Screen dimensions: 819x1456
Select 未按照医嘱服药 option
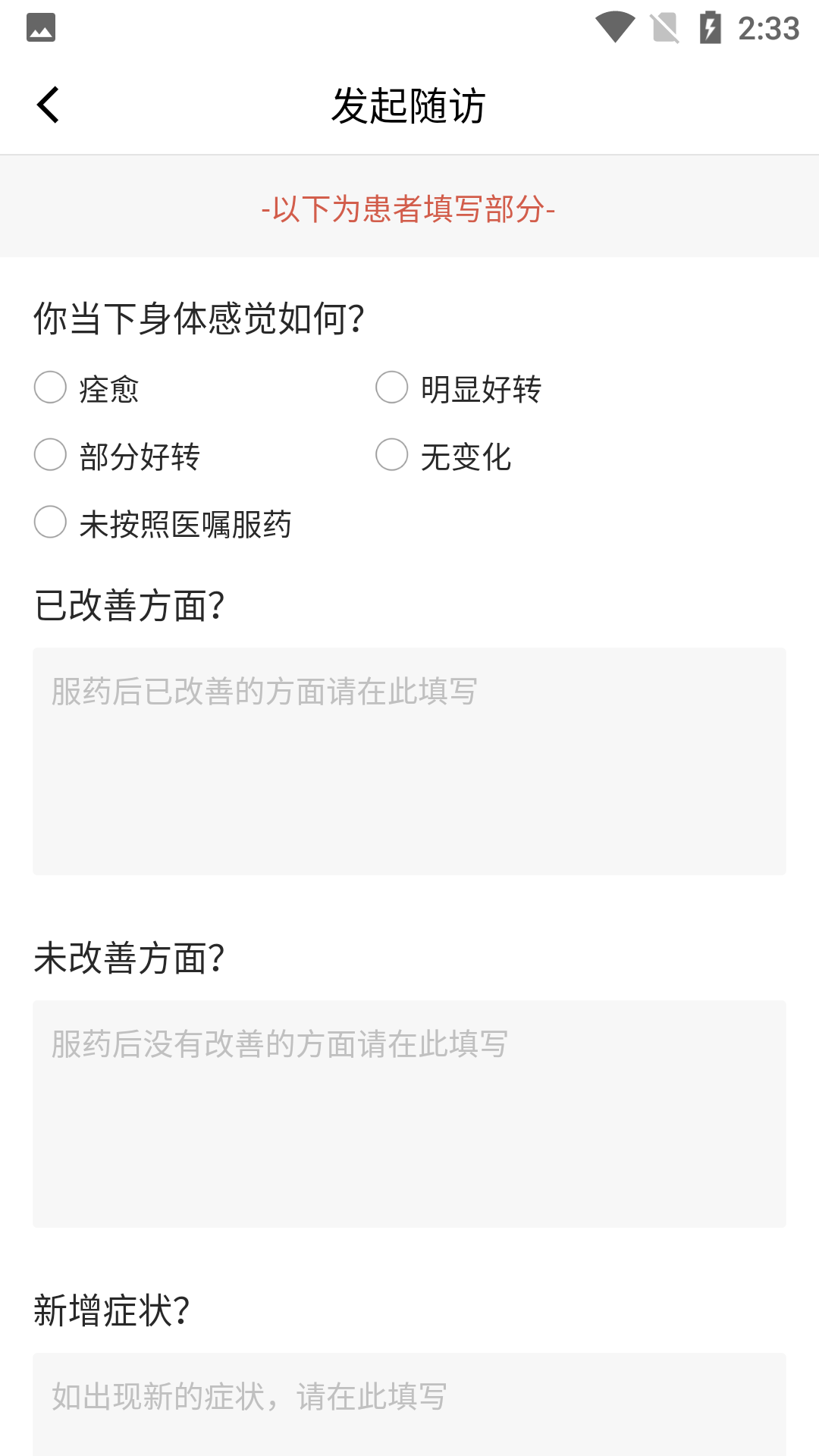tap(51, 522)
